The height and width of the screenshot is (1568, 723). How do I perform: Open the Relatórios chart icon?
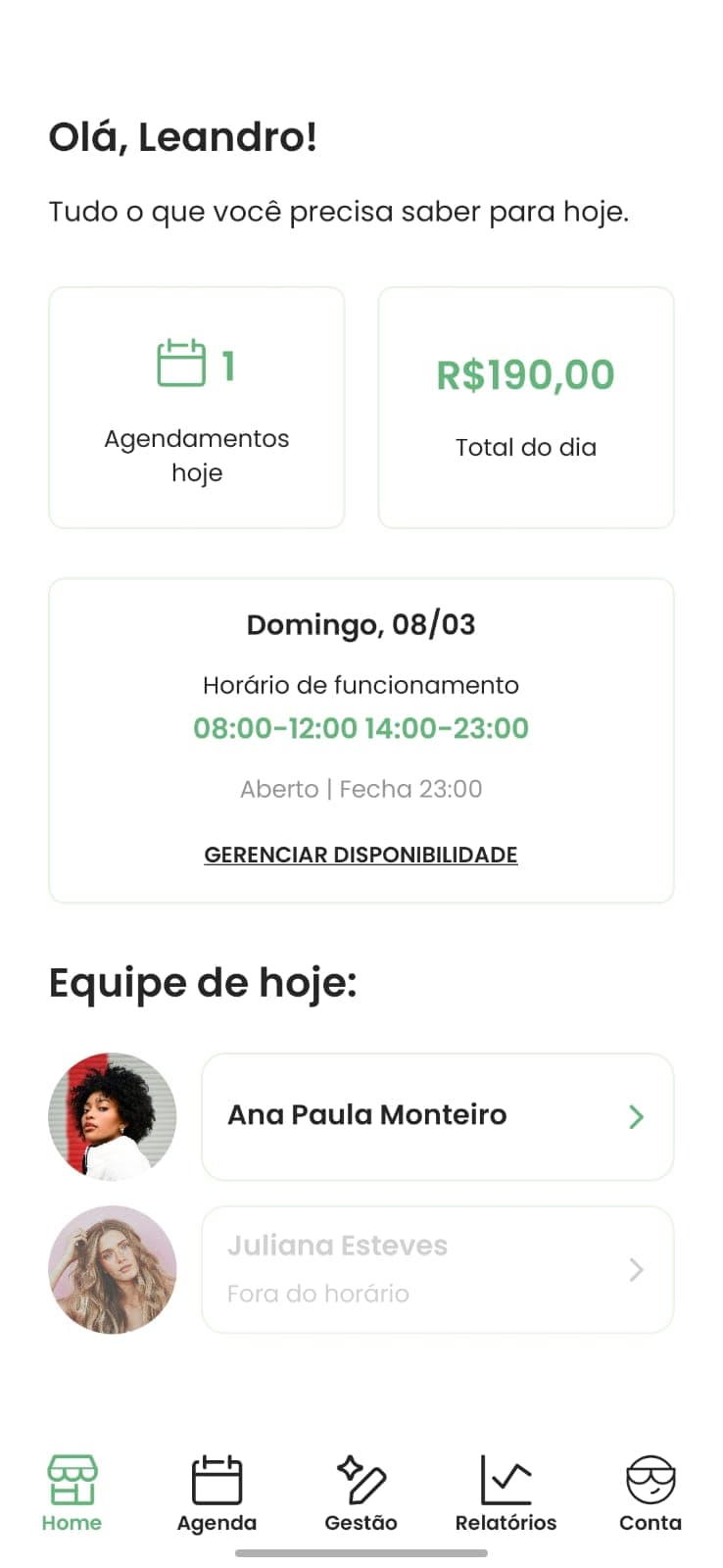coord(506,1473)
